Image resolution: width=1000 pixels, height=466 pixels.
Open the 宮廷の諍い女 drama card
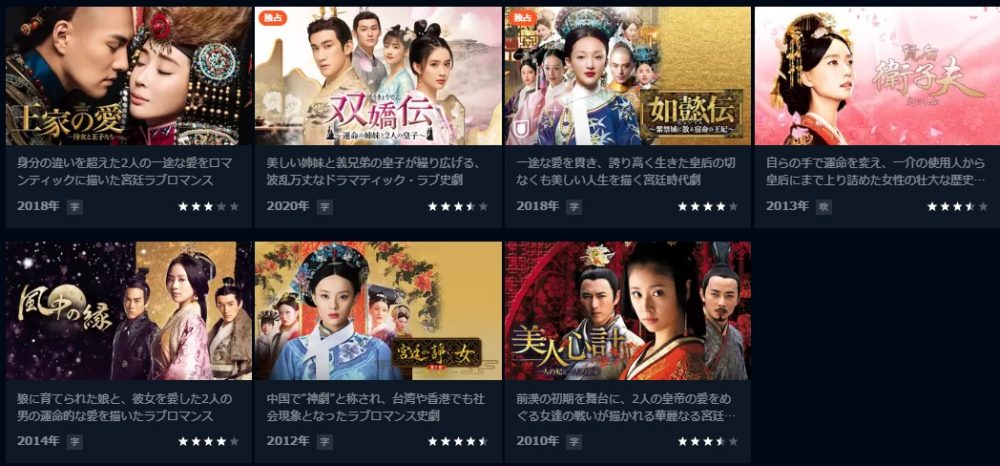click(378, 310)
